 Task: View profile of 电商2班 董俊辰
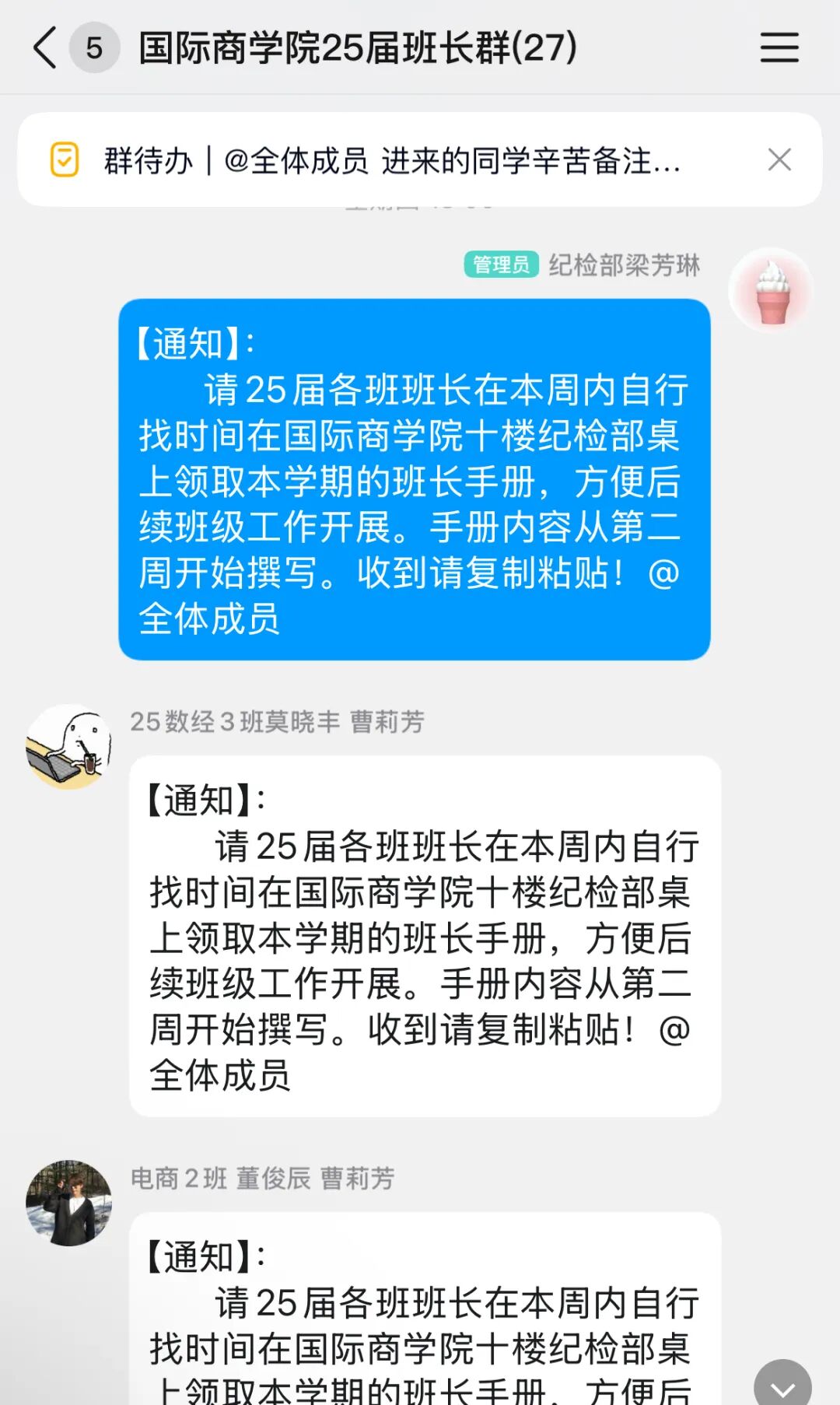tap(68, 1203)
